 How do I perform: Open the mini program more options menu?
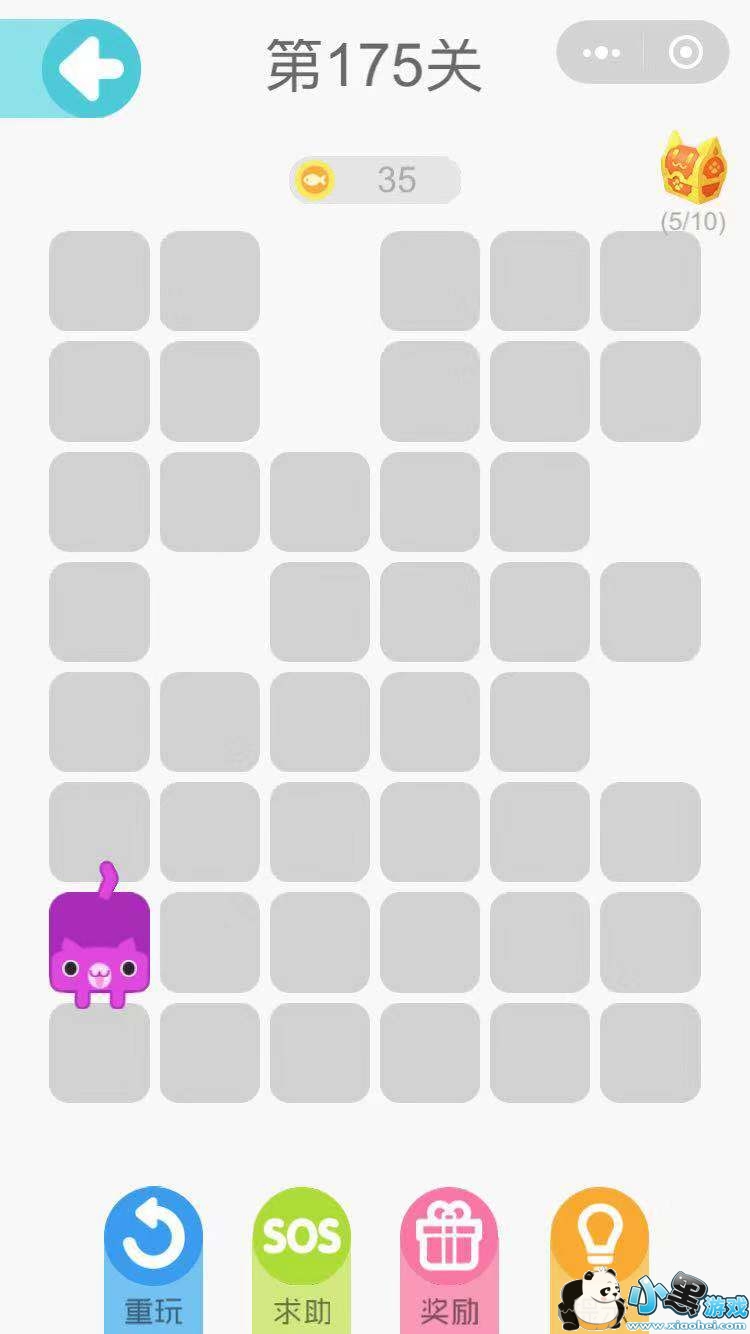[x=601, y=52]
